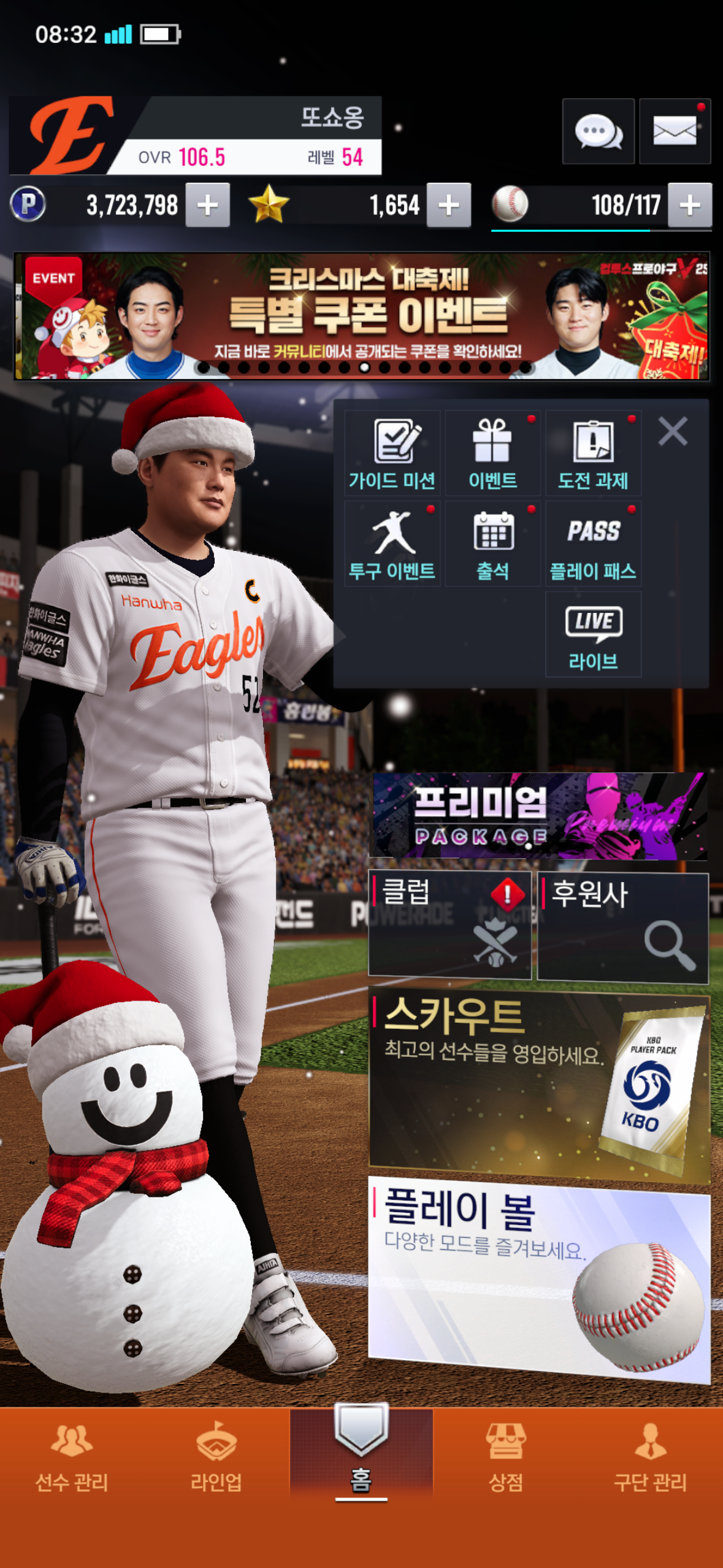Image resolution: width=723 pixels, height=1568 pixels.
Task: Open 도전 과제 challenges
Action: click(593, 454)
